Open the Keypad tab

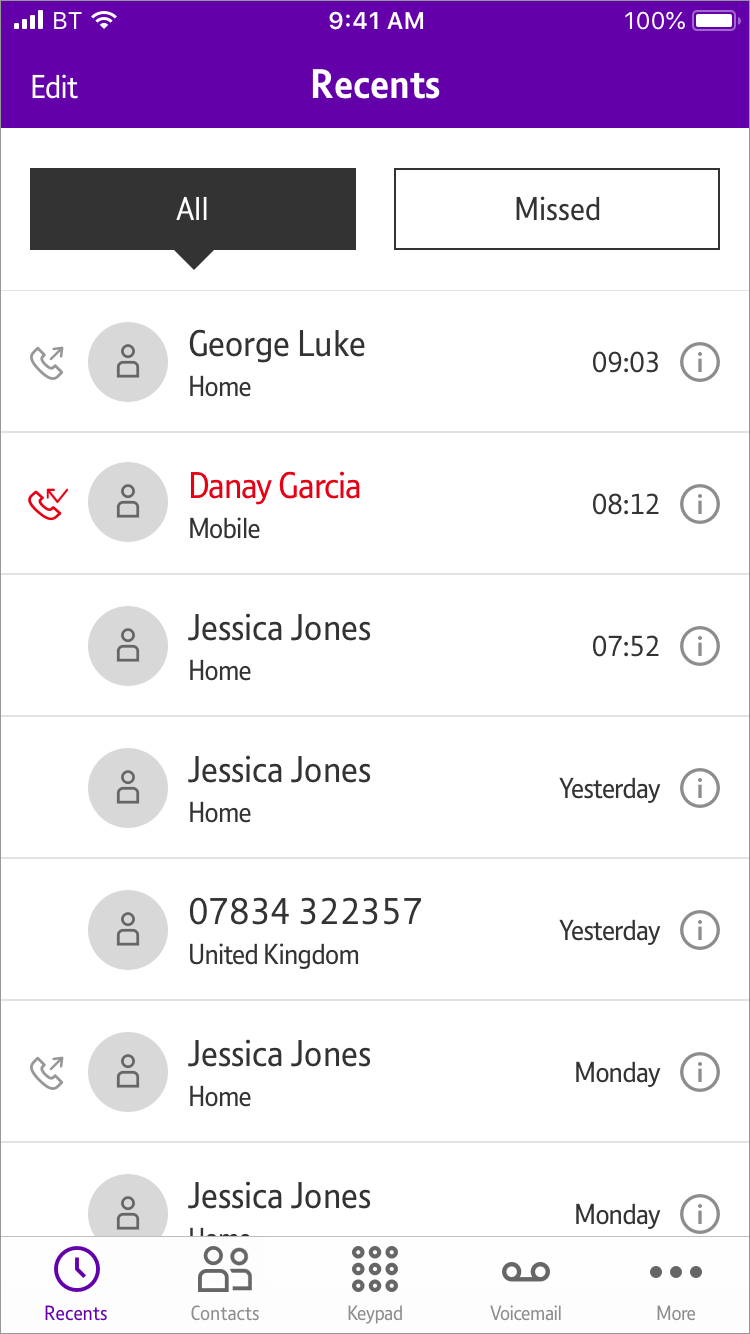[375, 1283]
